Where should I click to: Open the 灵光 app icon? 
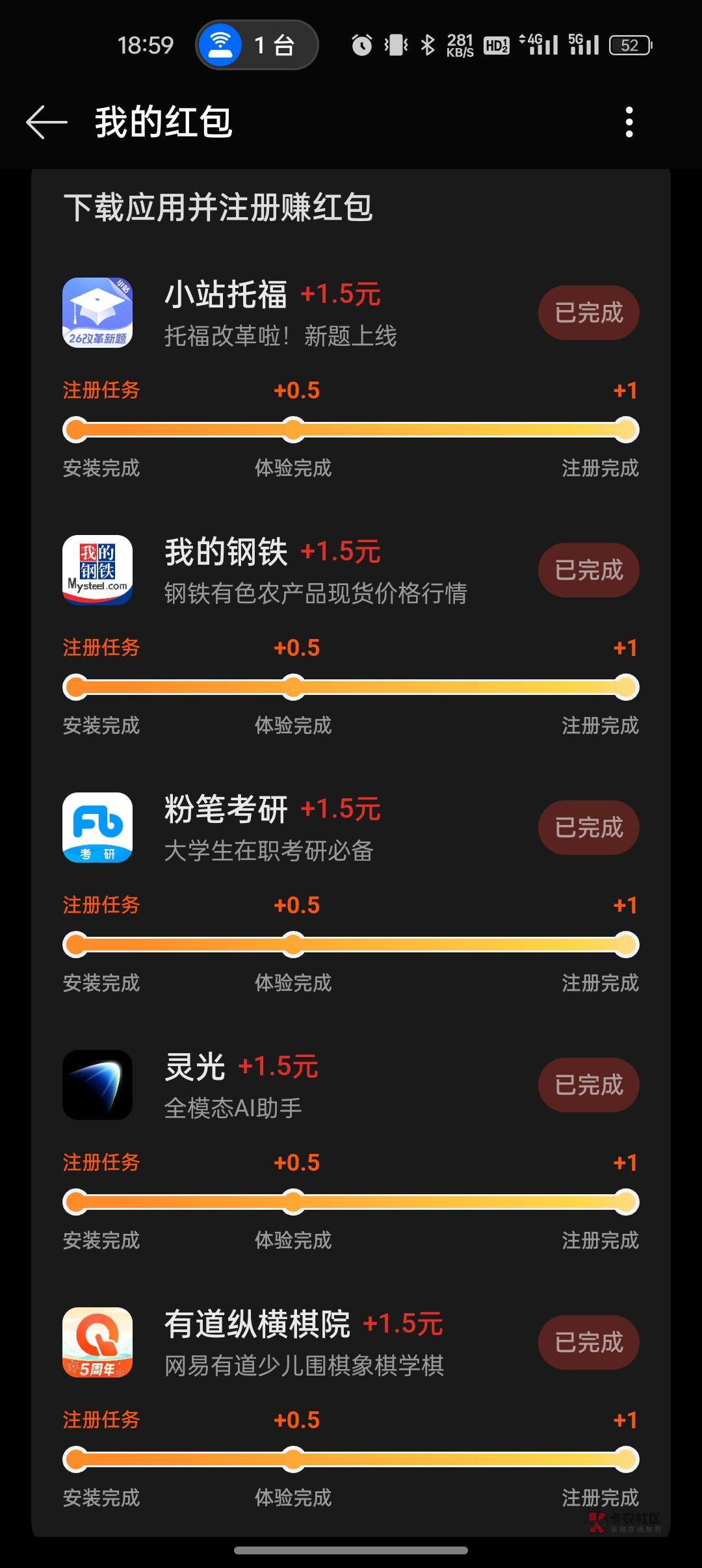(x=97, y=1085)
